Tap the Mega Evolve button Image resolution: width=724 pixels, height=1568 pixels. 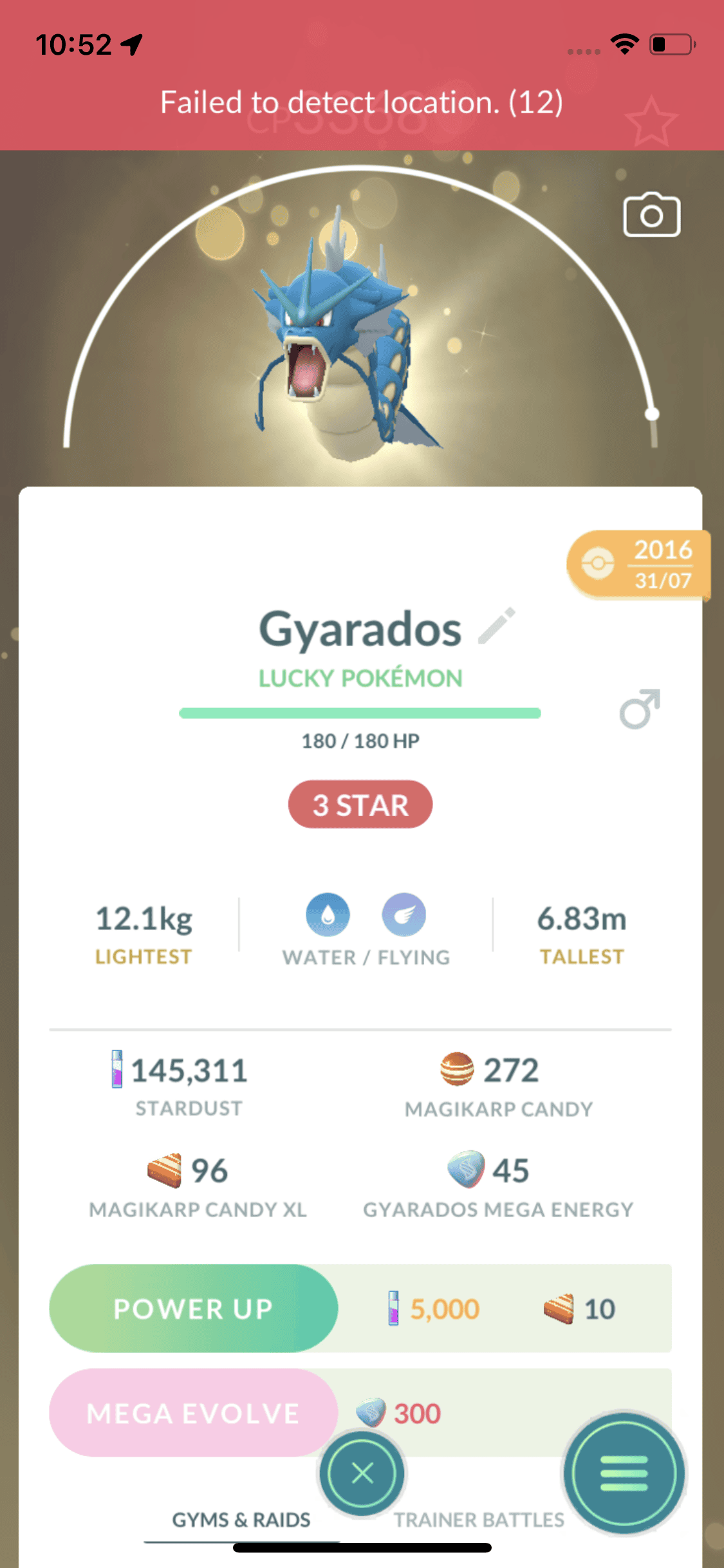(x=193, y=1413)
